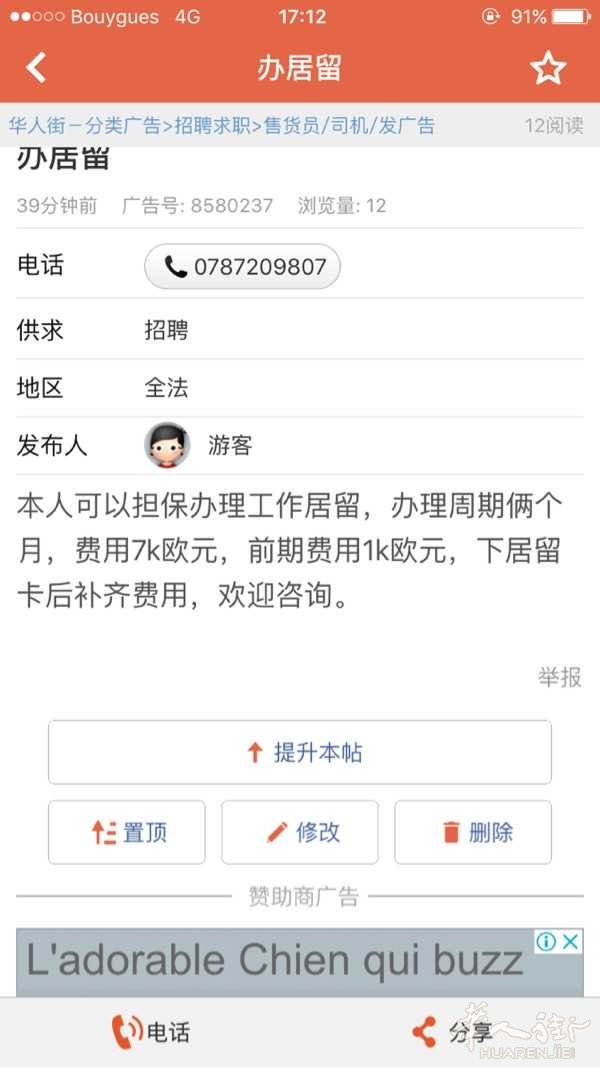This screenshot has width=600, height=1068.
Task: Open the L'adorable Chien qui buzz ad
Action: click(x=275, y=961)
